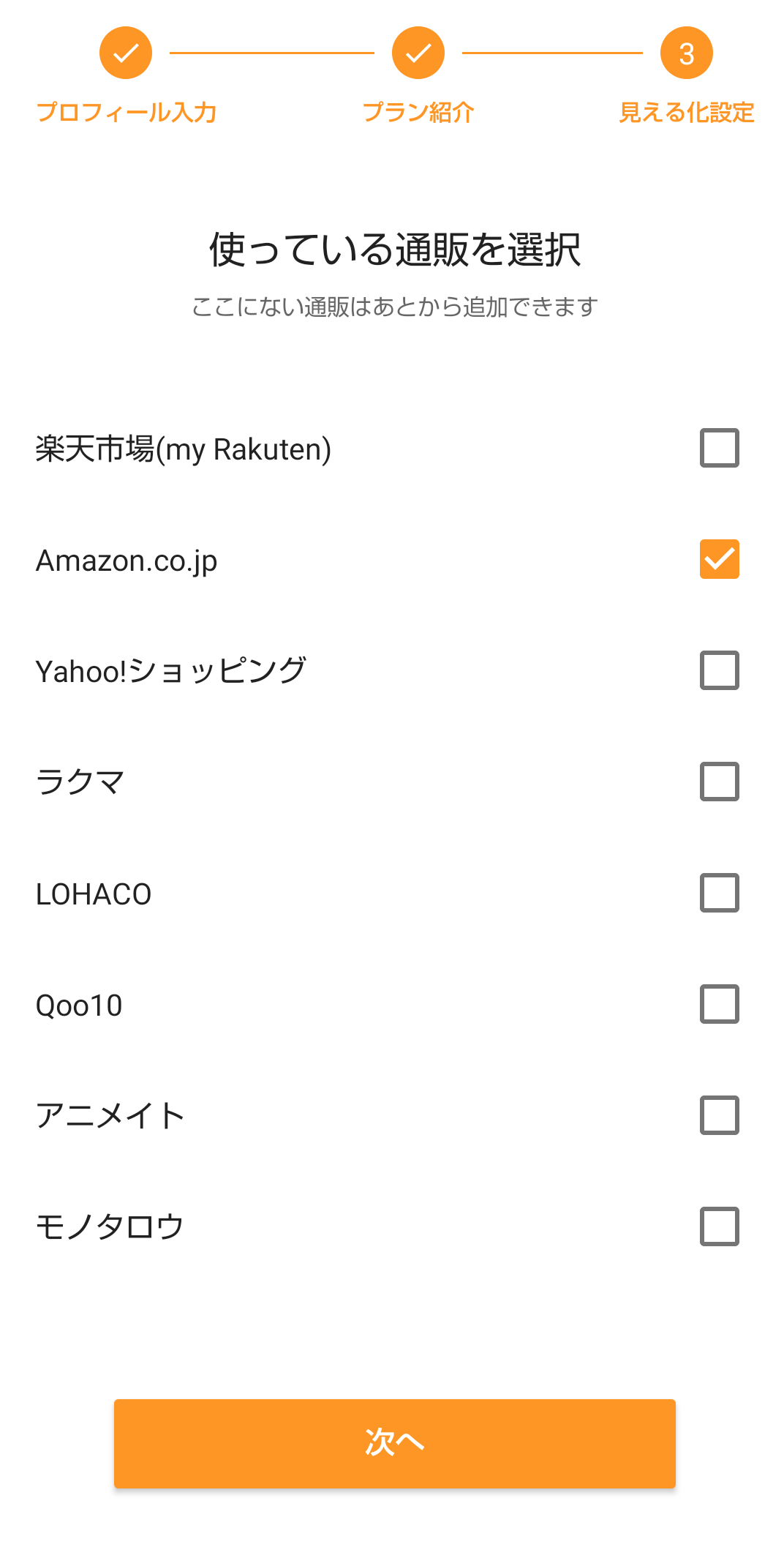Select Yahoo!ショッピング checkbox
The width and height of the screenshot is (784, 1547).
coord(719,670)
